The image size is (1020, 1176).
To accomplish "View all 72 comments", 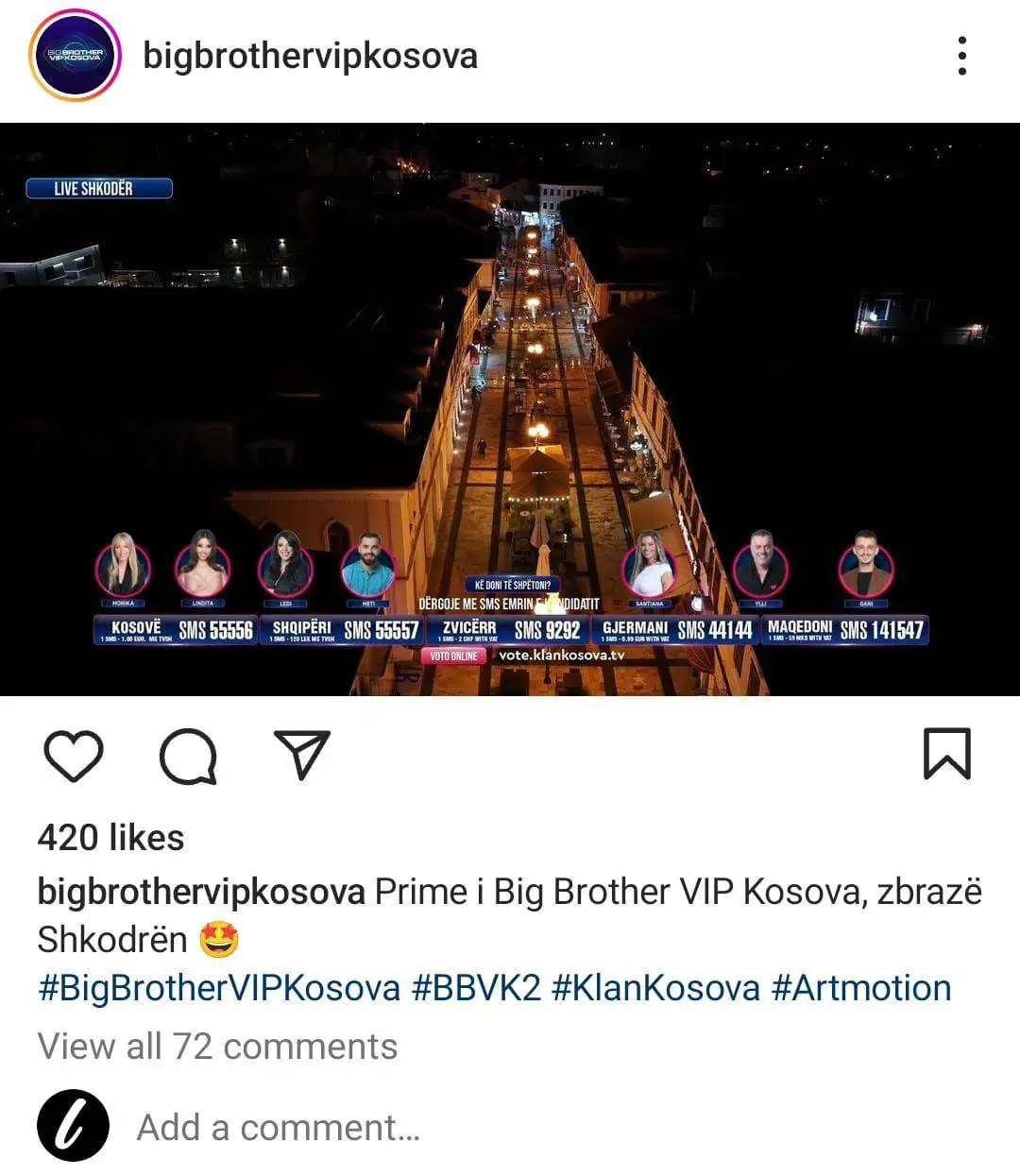I will [x=217, y=1047].
